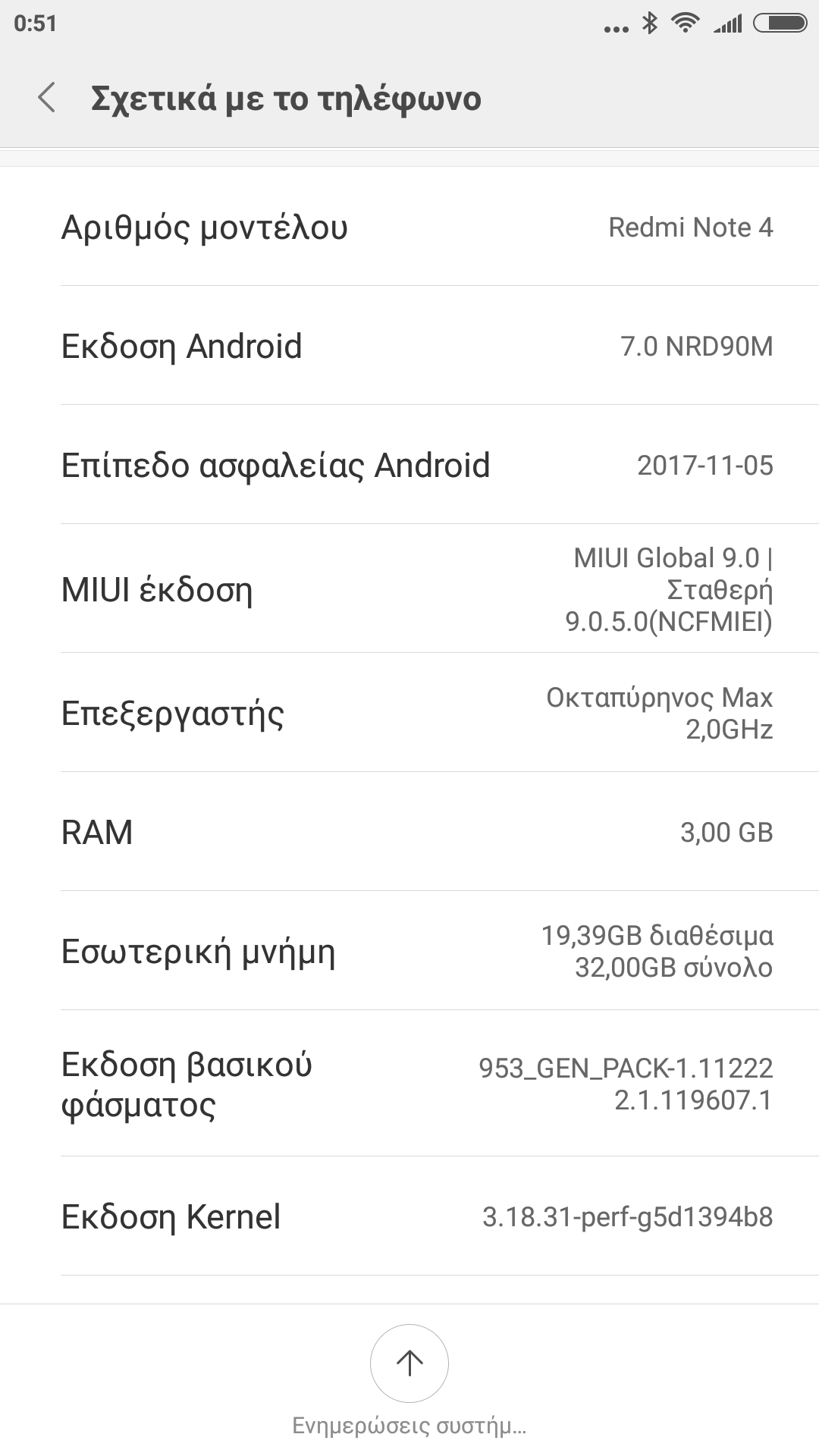This screenshot has height=1456, width=819.
Task: Tap the Εκδοση βασικού φάσματος row
Action: tap(409, 1084)
